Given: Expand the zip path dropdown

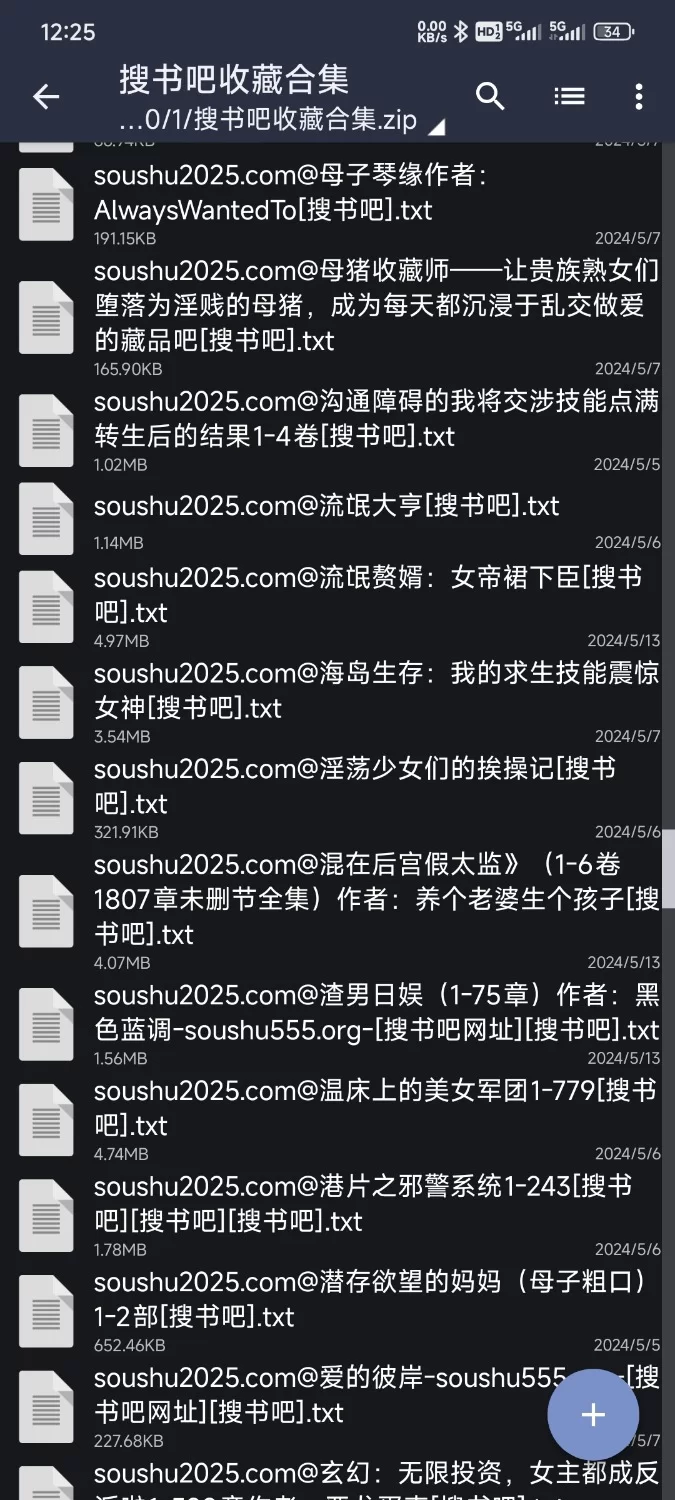Looking at the screenshot, I should click(436, 126).
